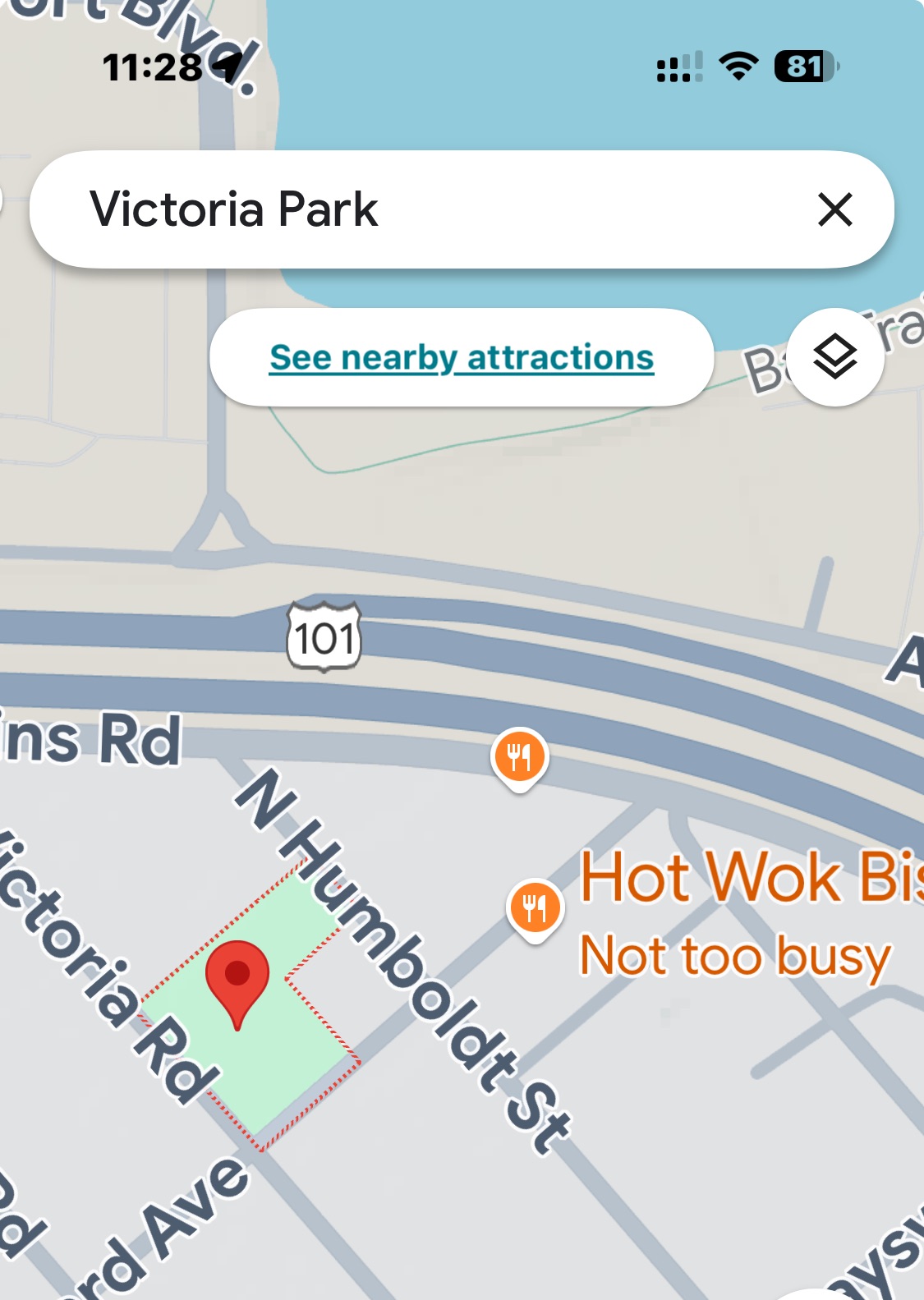Open the map layers button
Image resolution: width=924 pixels, height=1300 pixels.
pos(835,357)
